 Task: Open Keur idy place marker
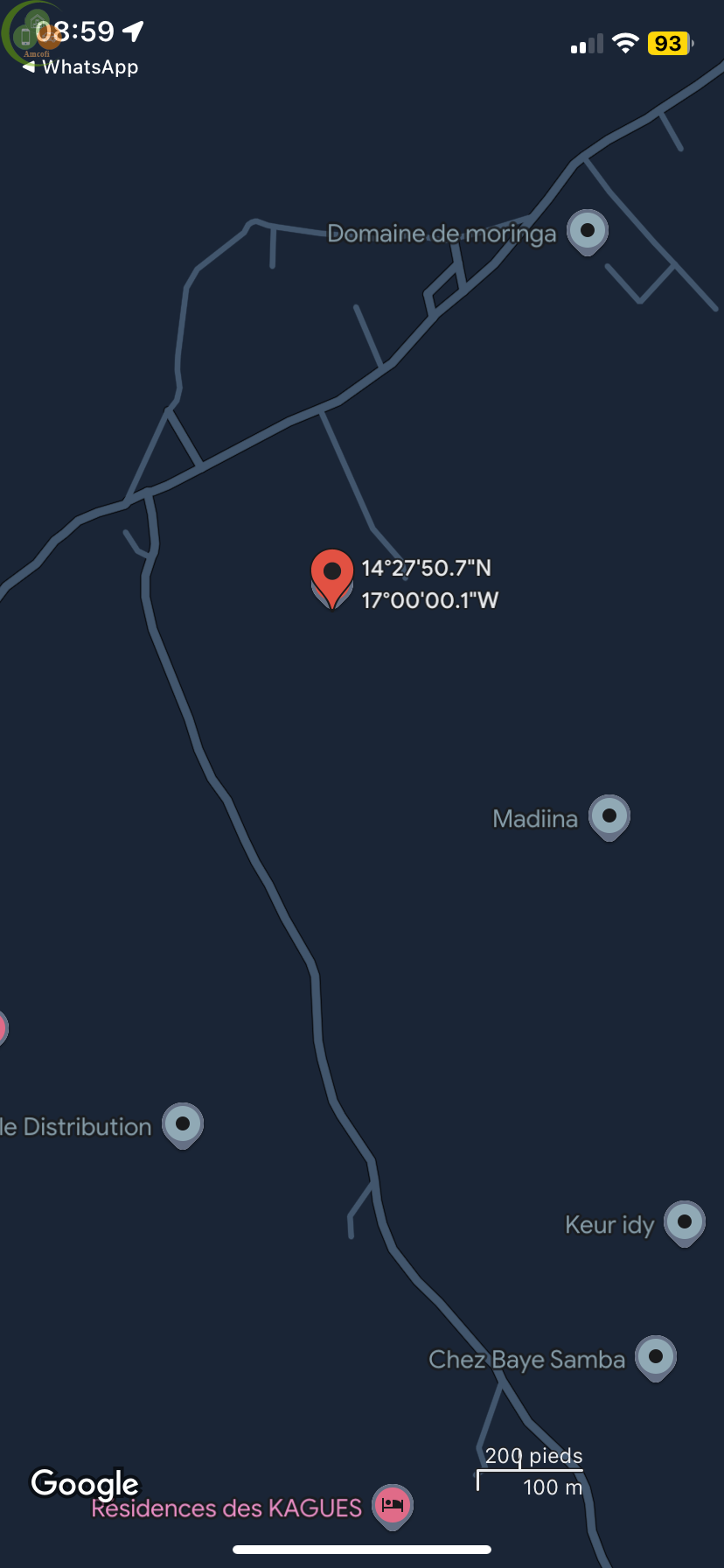coord(685,1221)
